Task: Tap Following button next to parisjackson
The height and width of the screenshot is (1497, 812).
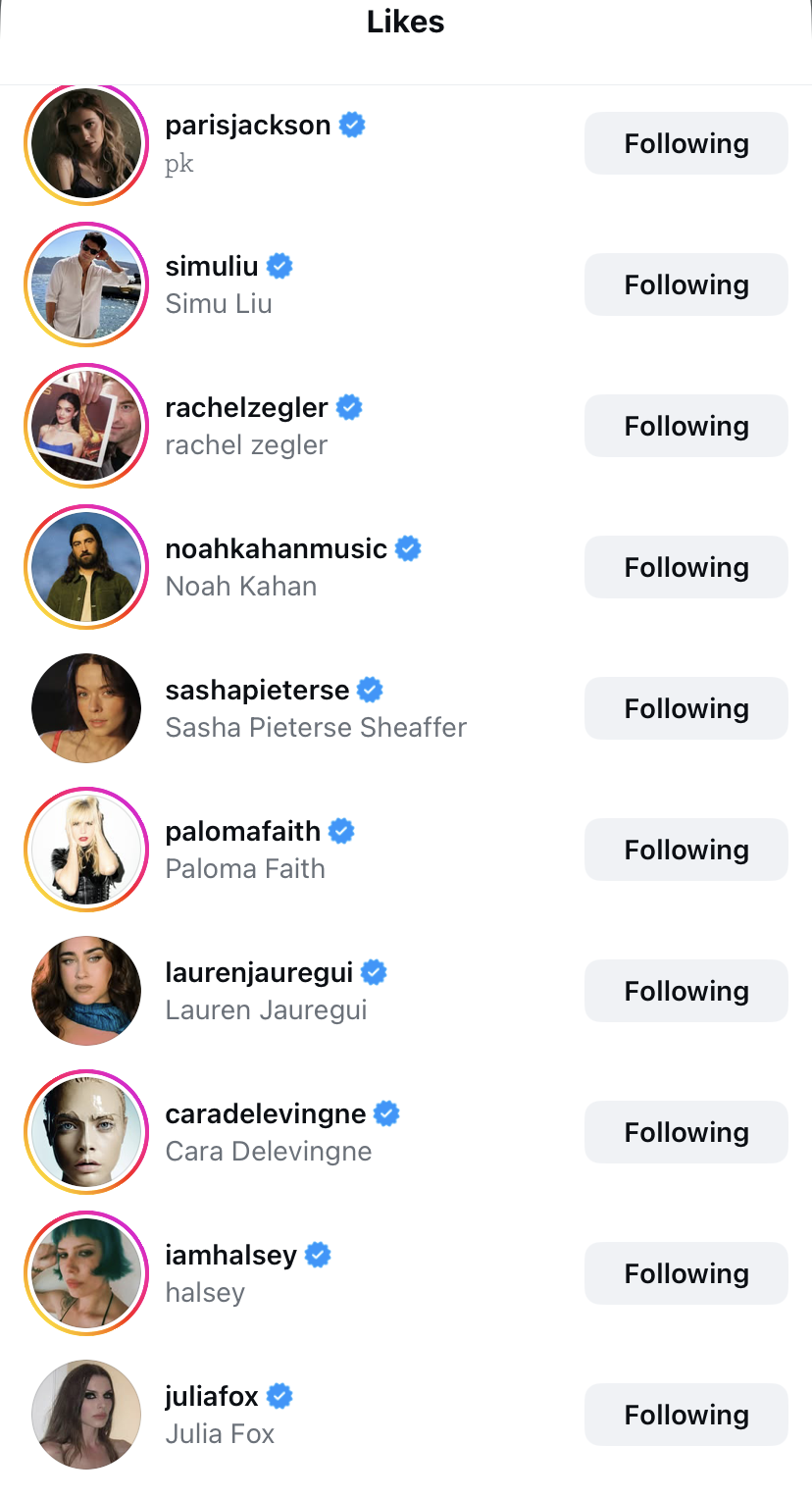Action: click(685, 143)
